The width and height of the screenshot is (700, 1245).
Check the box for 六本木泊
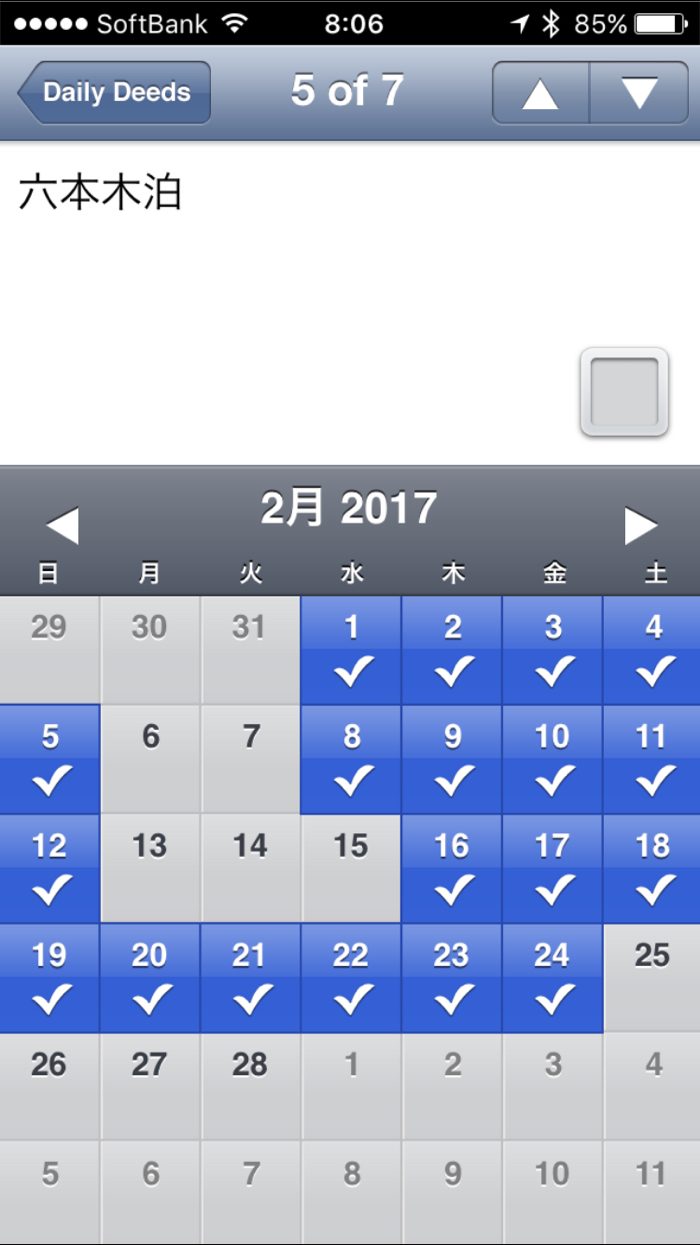click(x=624, y=392)
